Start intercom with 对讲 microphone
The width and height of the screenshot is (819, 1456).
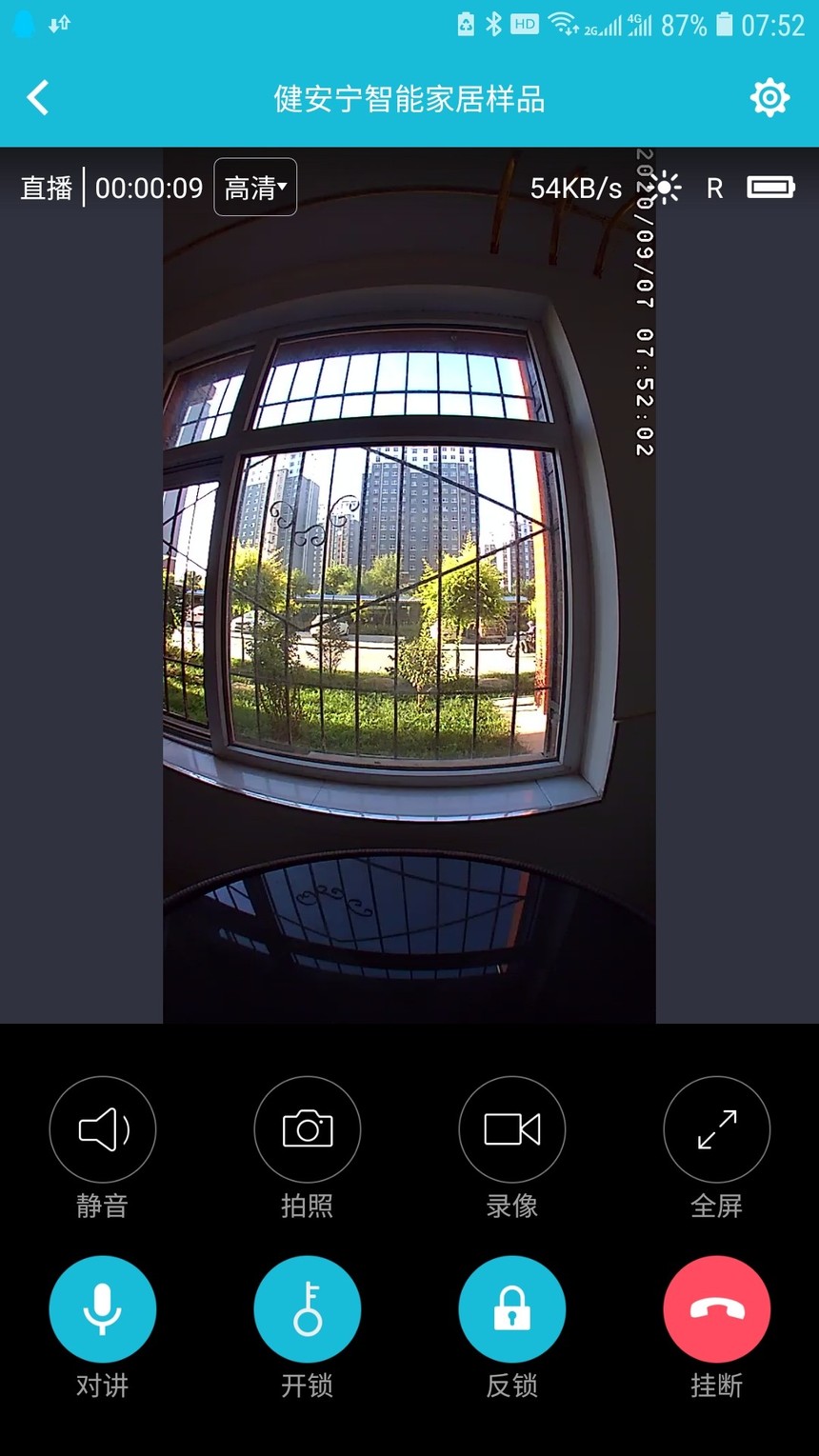[x=102, y=1309]
